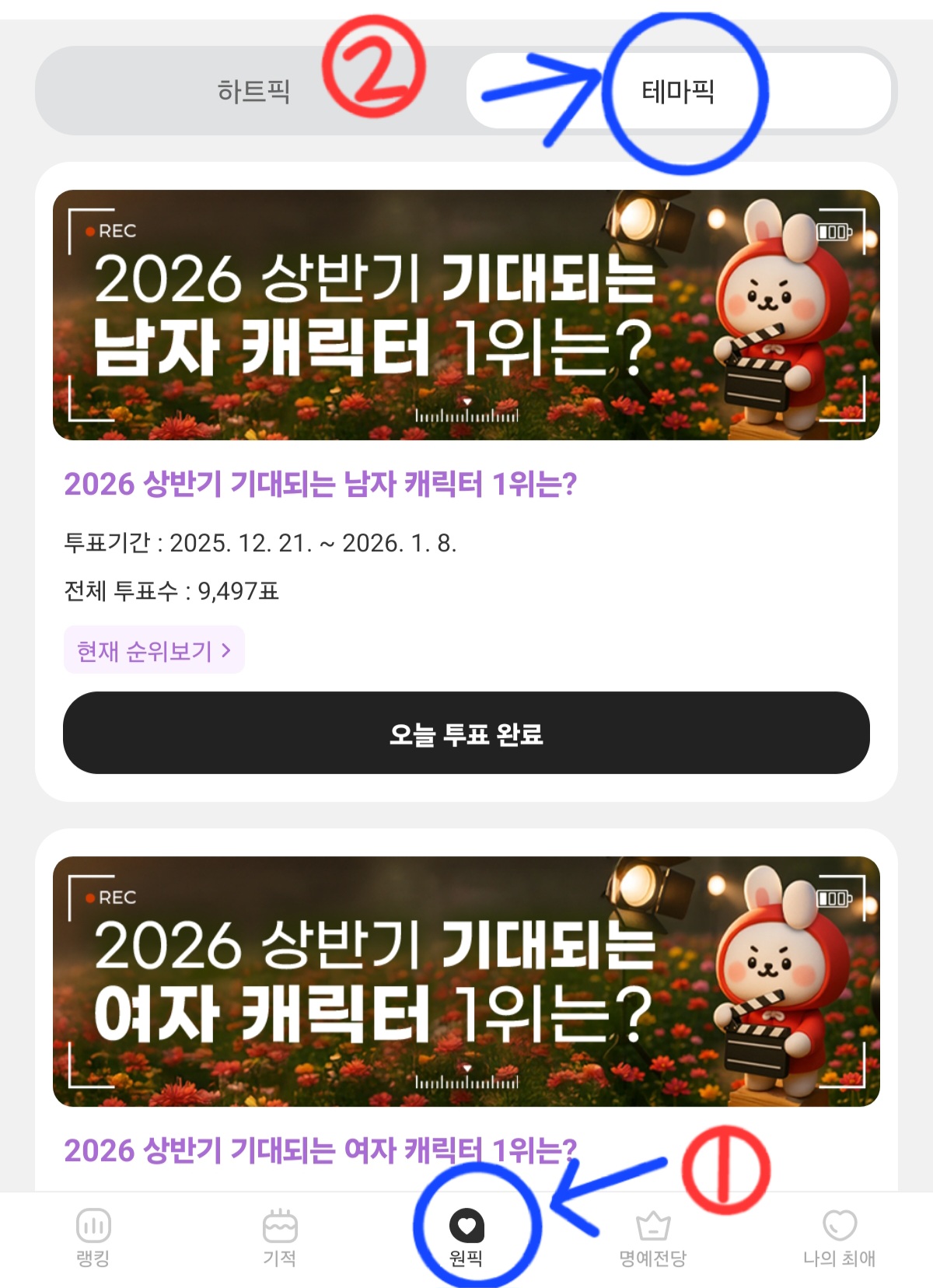View 현재 순위보기 for 남자 캐릭터
Image resolution: width=933 pixels, height=1288 pixels.
click(x=154, y=650)
